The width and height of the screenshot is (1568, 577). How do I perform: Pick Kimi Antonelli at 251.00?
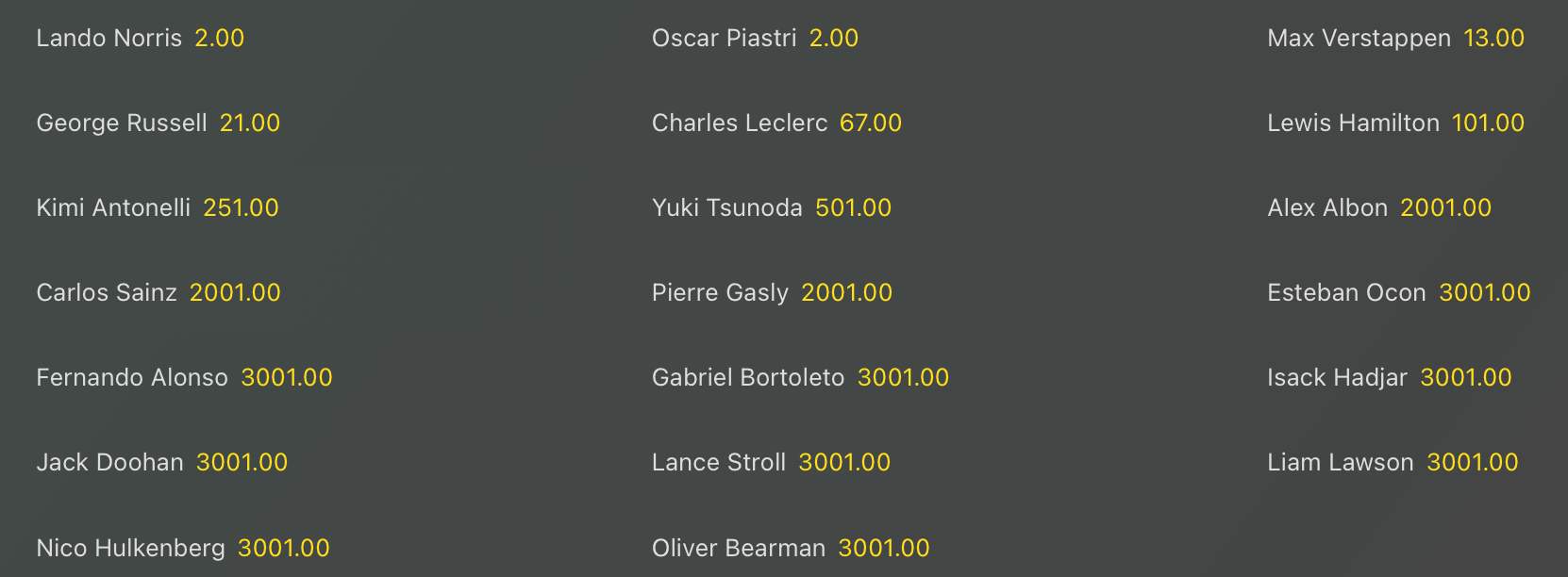click(157, 208)
